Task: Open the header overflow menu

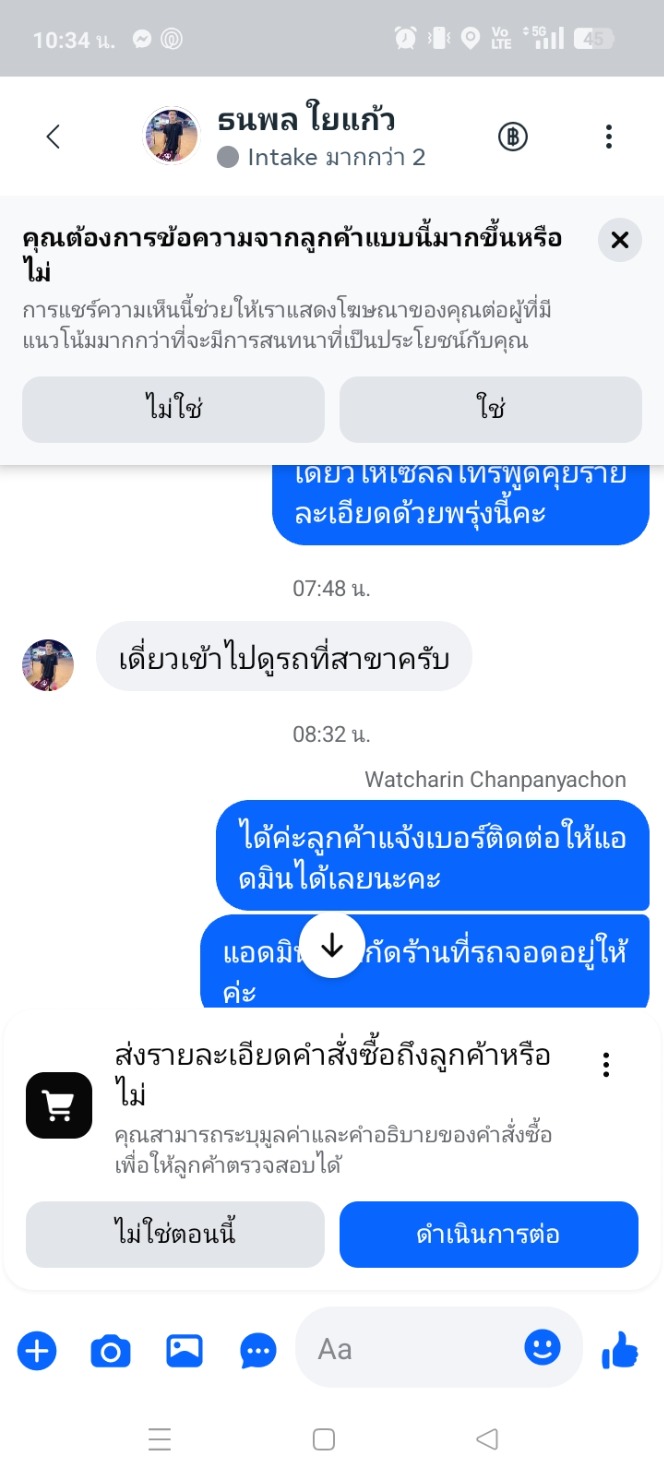Action: (x=608, y=137)
